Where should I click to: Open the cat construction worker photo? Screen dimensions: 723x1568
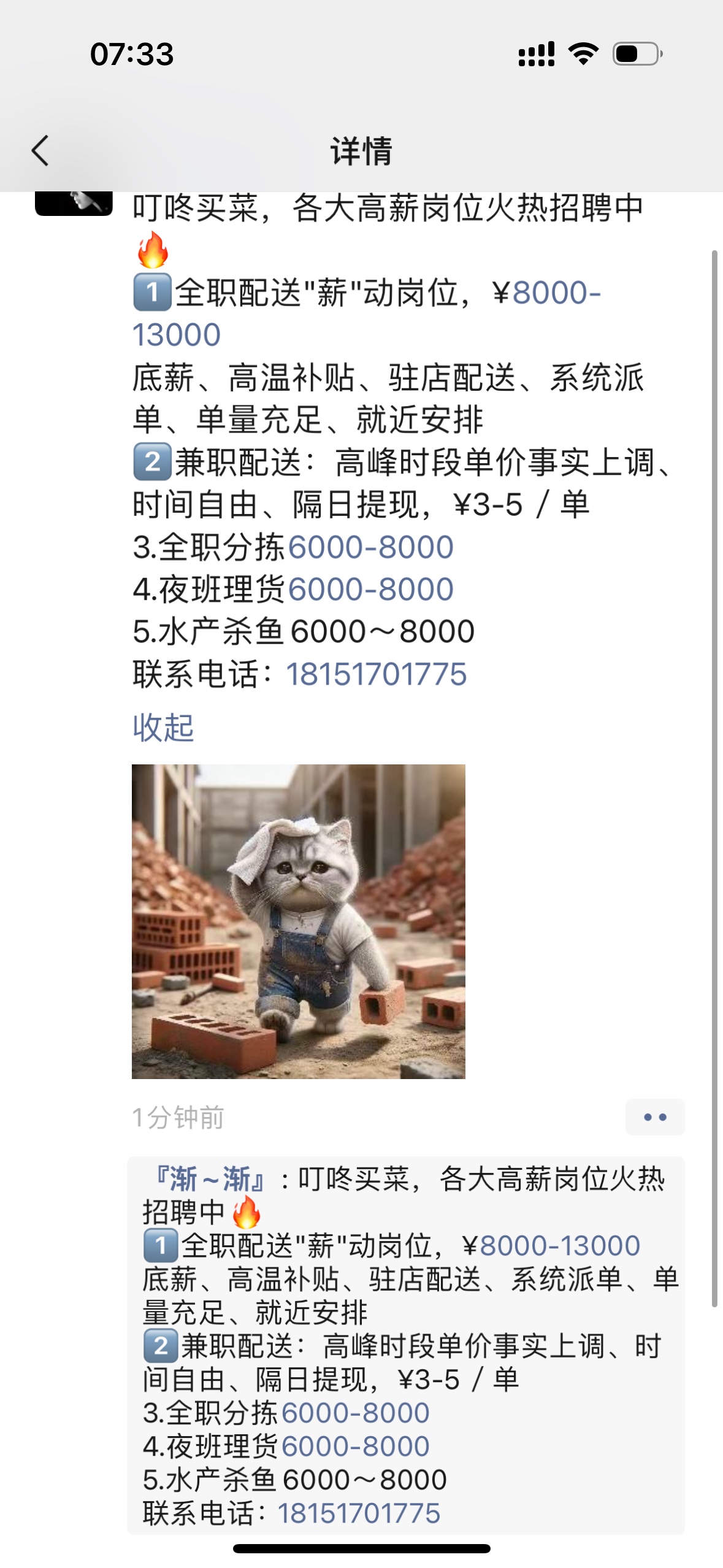click(299, 921)
